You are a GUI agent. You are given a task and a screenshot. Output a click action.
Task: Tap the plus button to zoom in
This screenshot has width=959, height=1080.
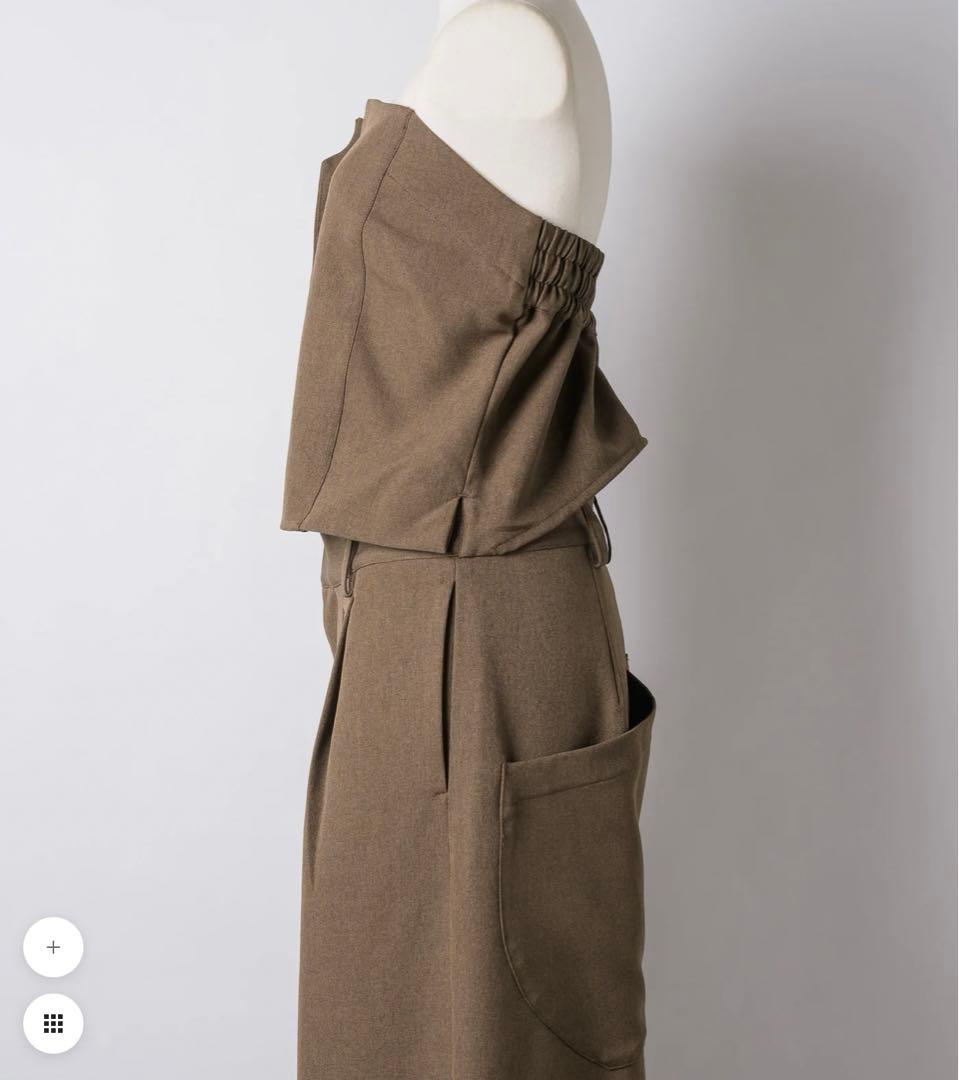pyautogui.click(x=53, y=947)
